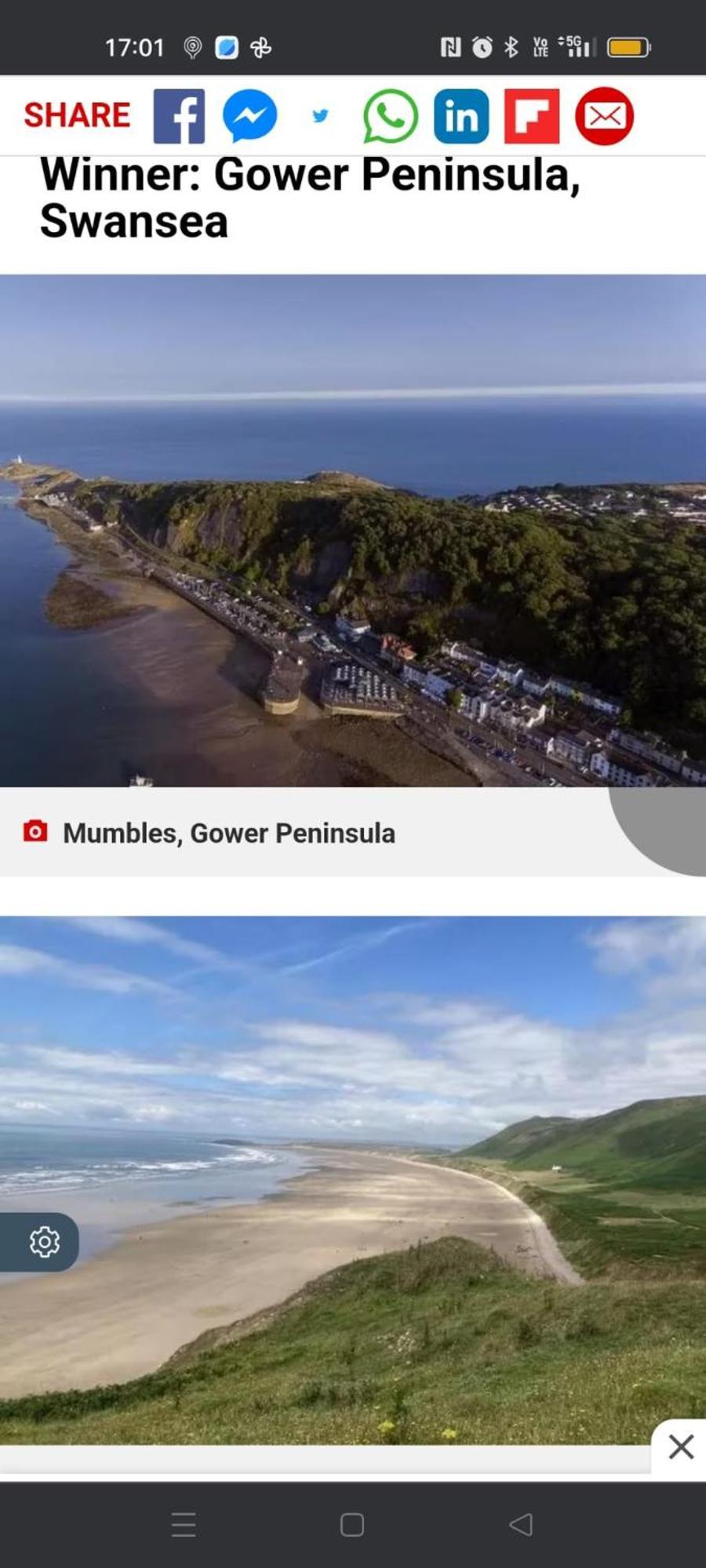
Task: Go back using system navigation
Action: [521, 1524]
